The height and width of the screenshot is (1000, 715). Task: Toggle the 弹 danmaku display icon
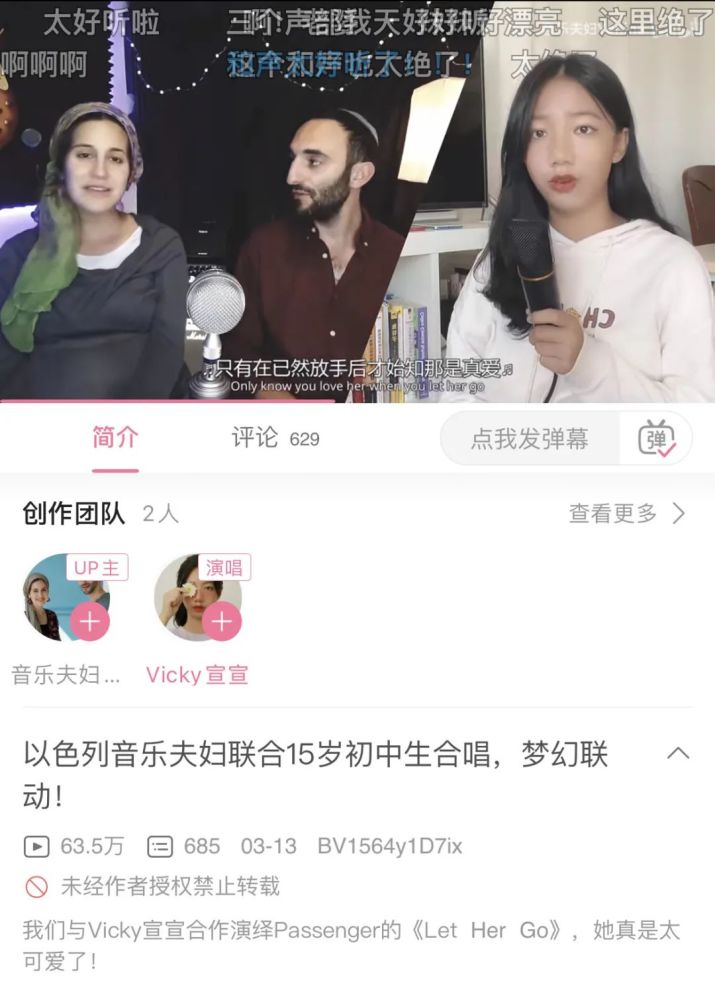click(x=657, y=438)
